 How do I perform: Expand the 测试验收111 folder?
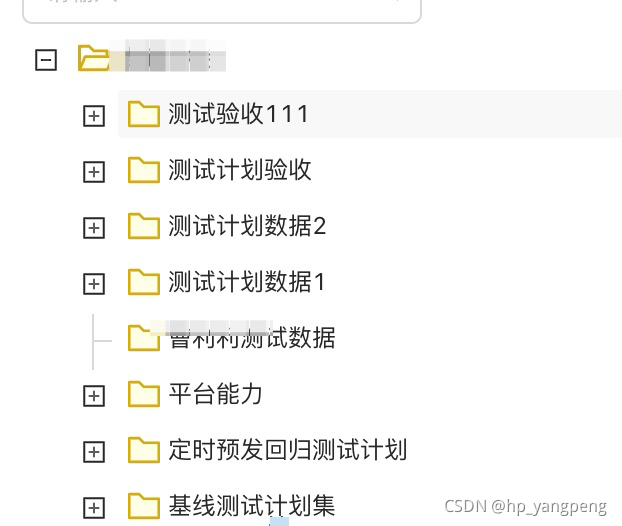[x=93, y=116]
